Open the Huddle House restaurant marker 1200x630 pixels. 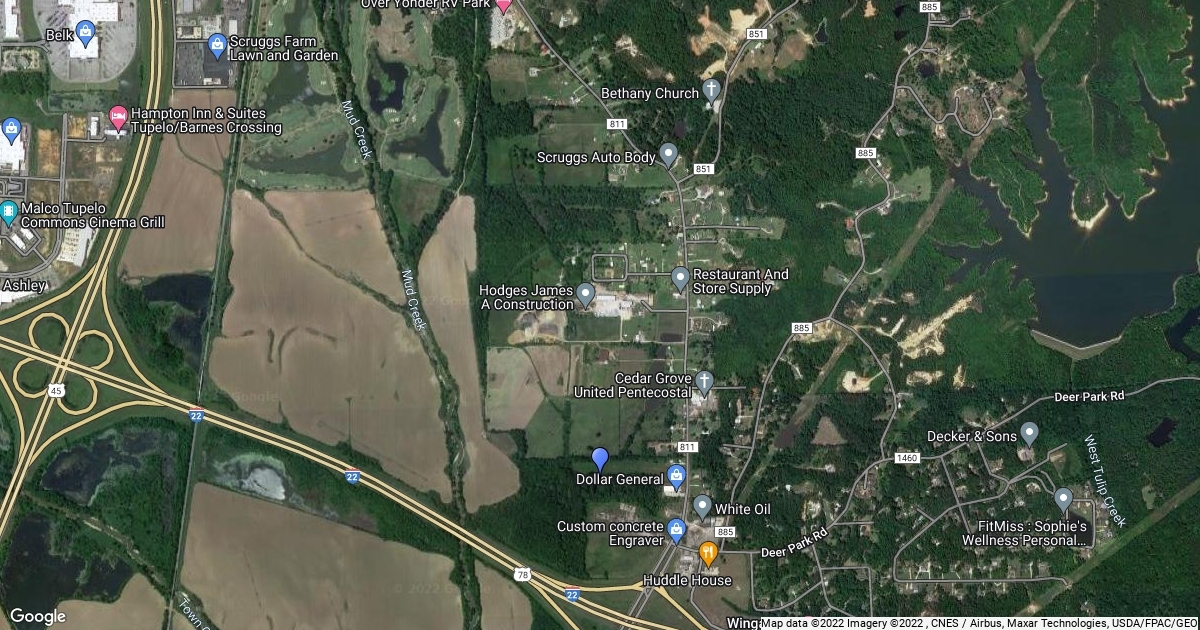point(708,551)
